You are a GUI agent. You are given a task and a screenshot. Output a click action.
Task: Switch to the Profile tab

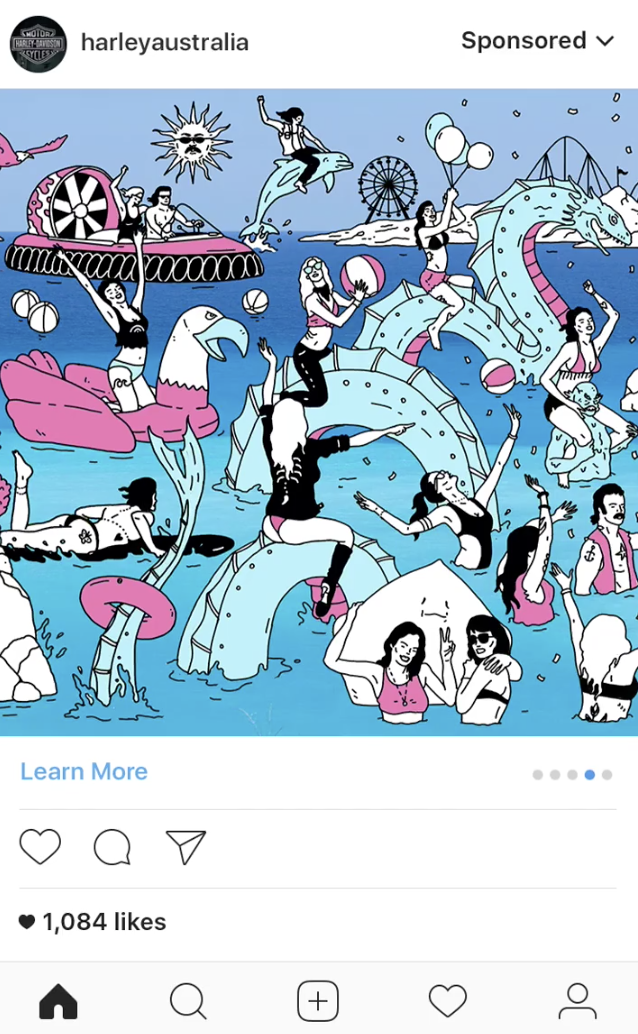(577, 1000)
